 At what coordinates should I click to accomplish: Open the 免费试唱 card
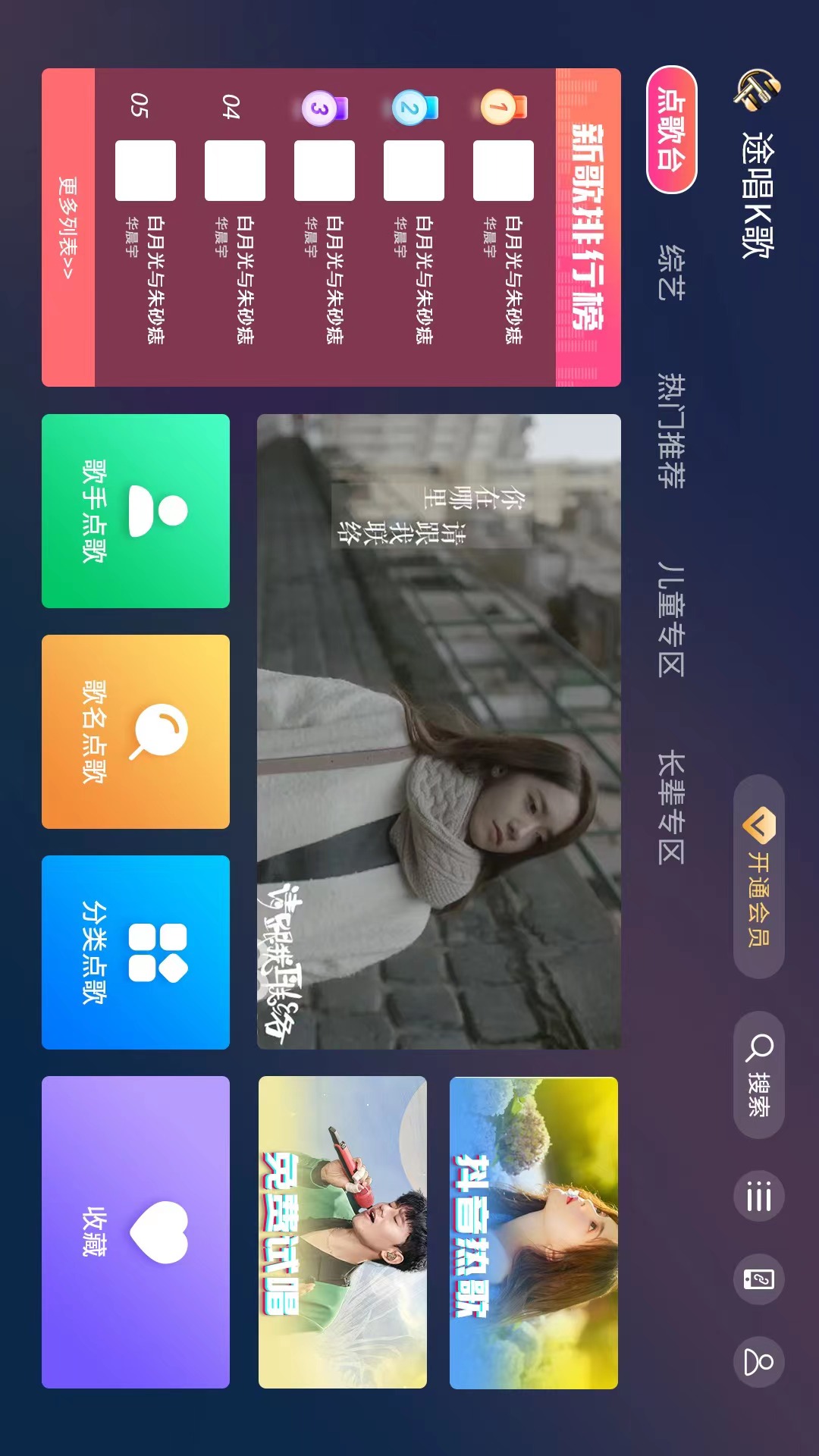[343, 1232]
